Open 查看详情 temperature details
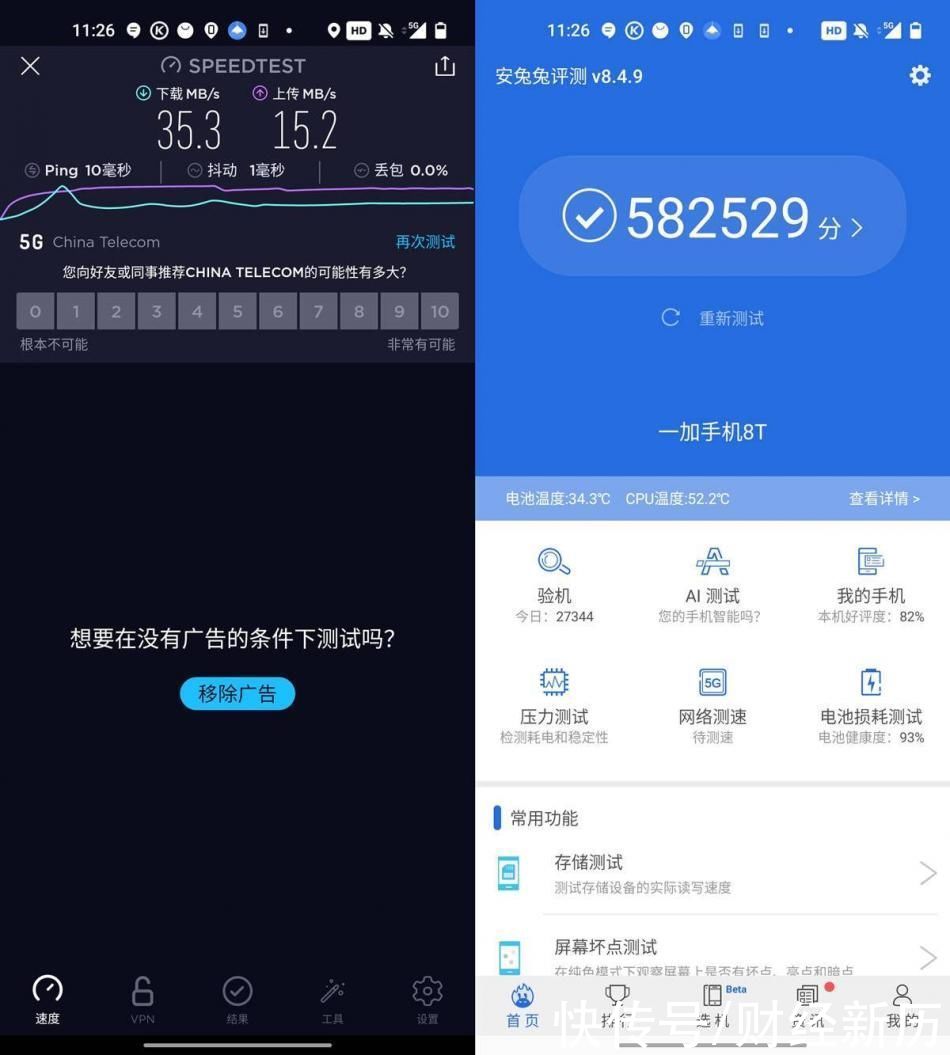The height and width of the screenshot is (1055, 950). pos(884,498)
